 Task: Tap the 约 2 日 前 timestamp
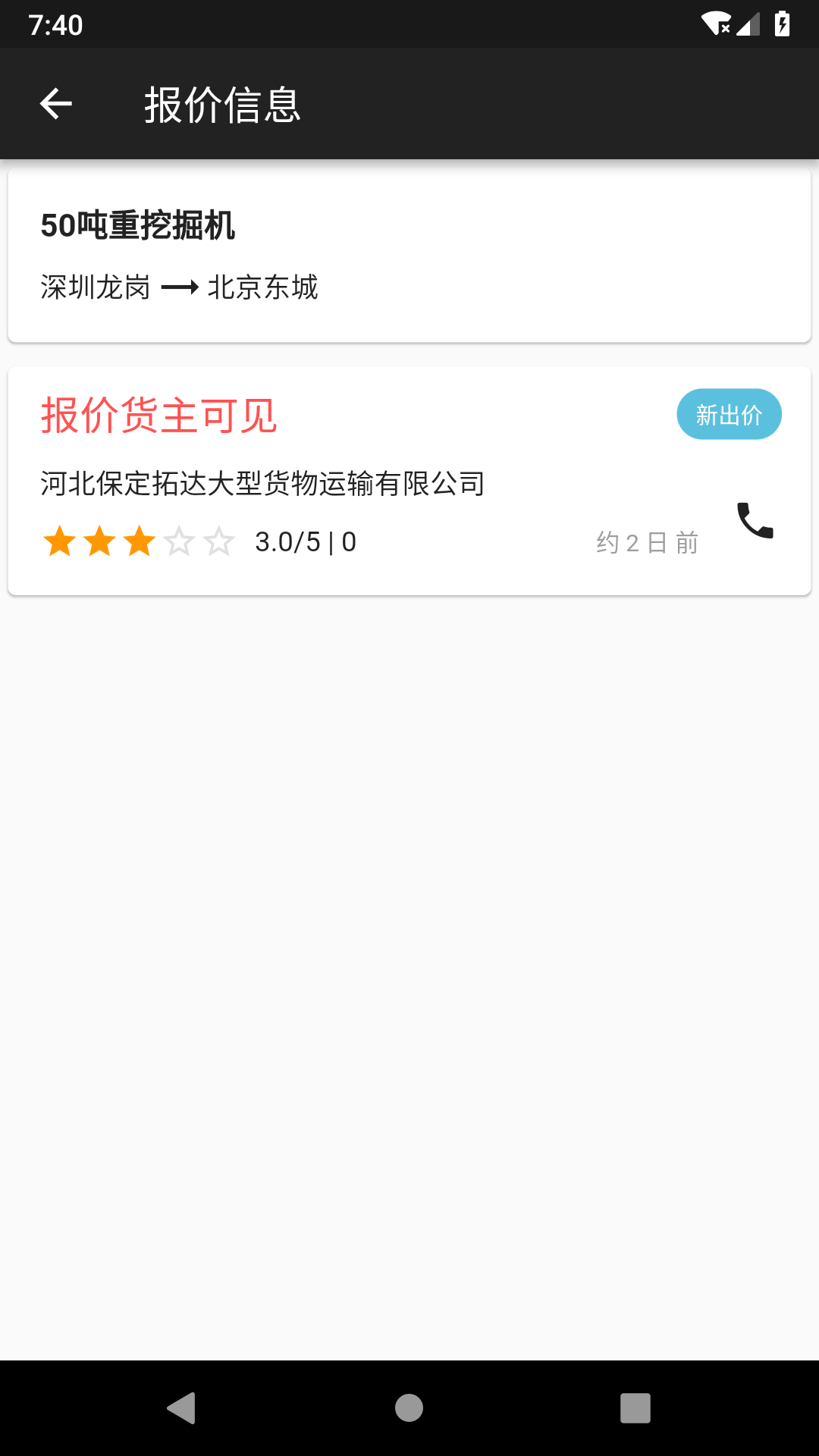pyautogui.click(x=646, y=542)
